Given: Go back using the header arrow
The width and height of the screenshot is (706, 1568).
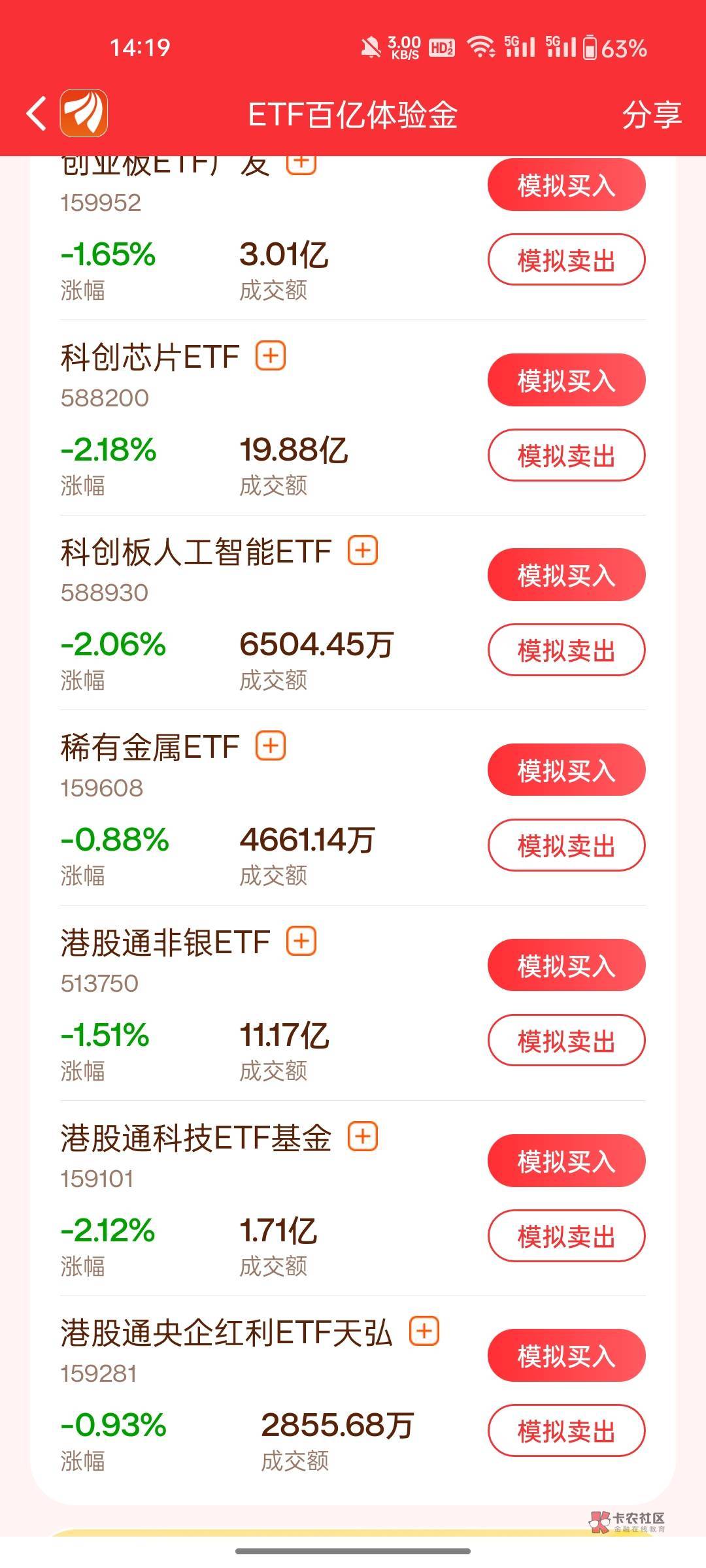Looking at the screenshot, I should click(37, 114).
